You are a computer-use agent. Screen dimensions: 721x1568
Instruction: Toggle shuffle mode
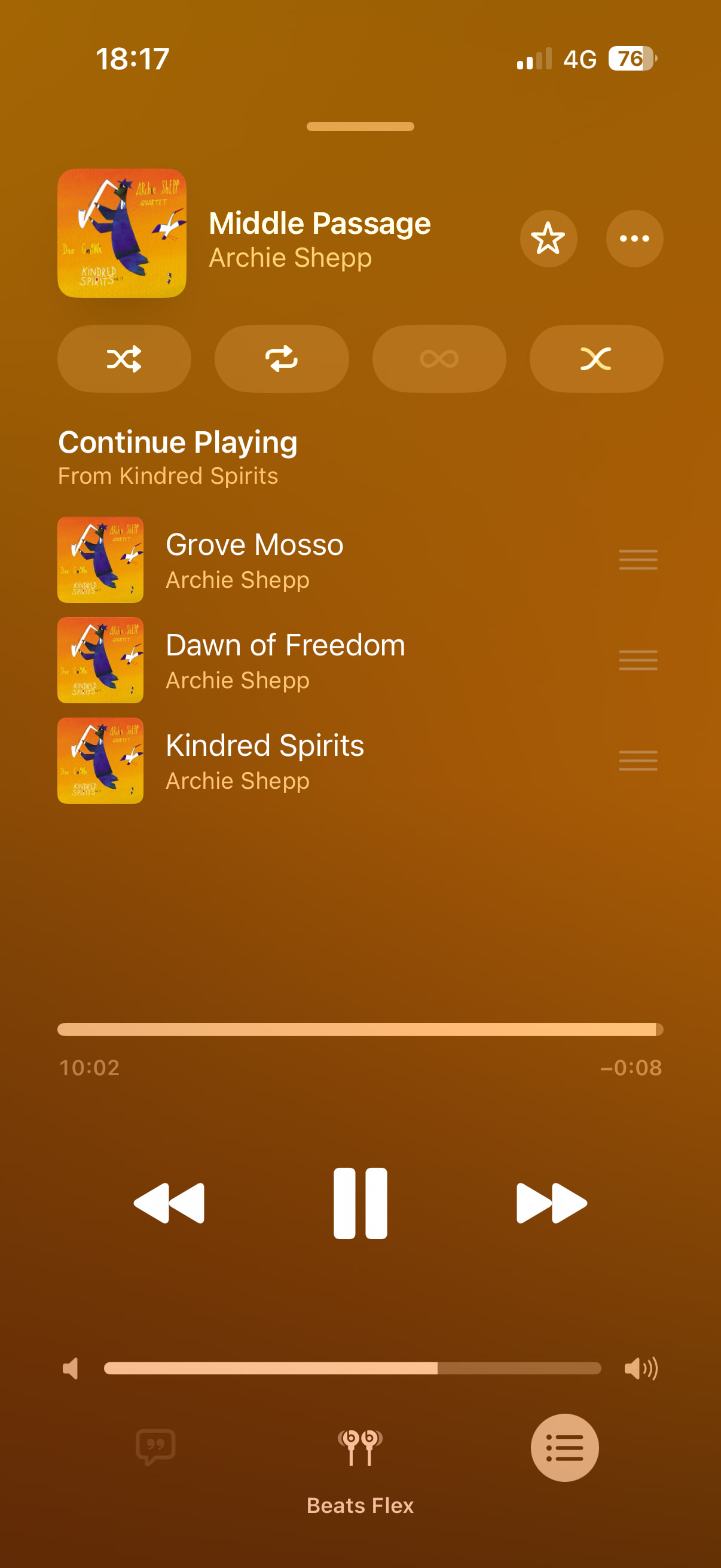click(x=124, y=359)
